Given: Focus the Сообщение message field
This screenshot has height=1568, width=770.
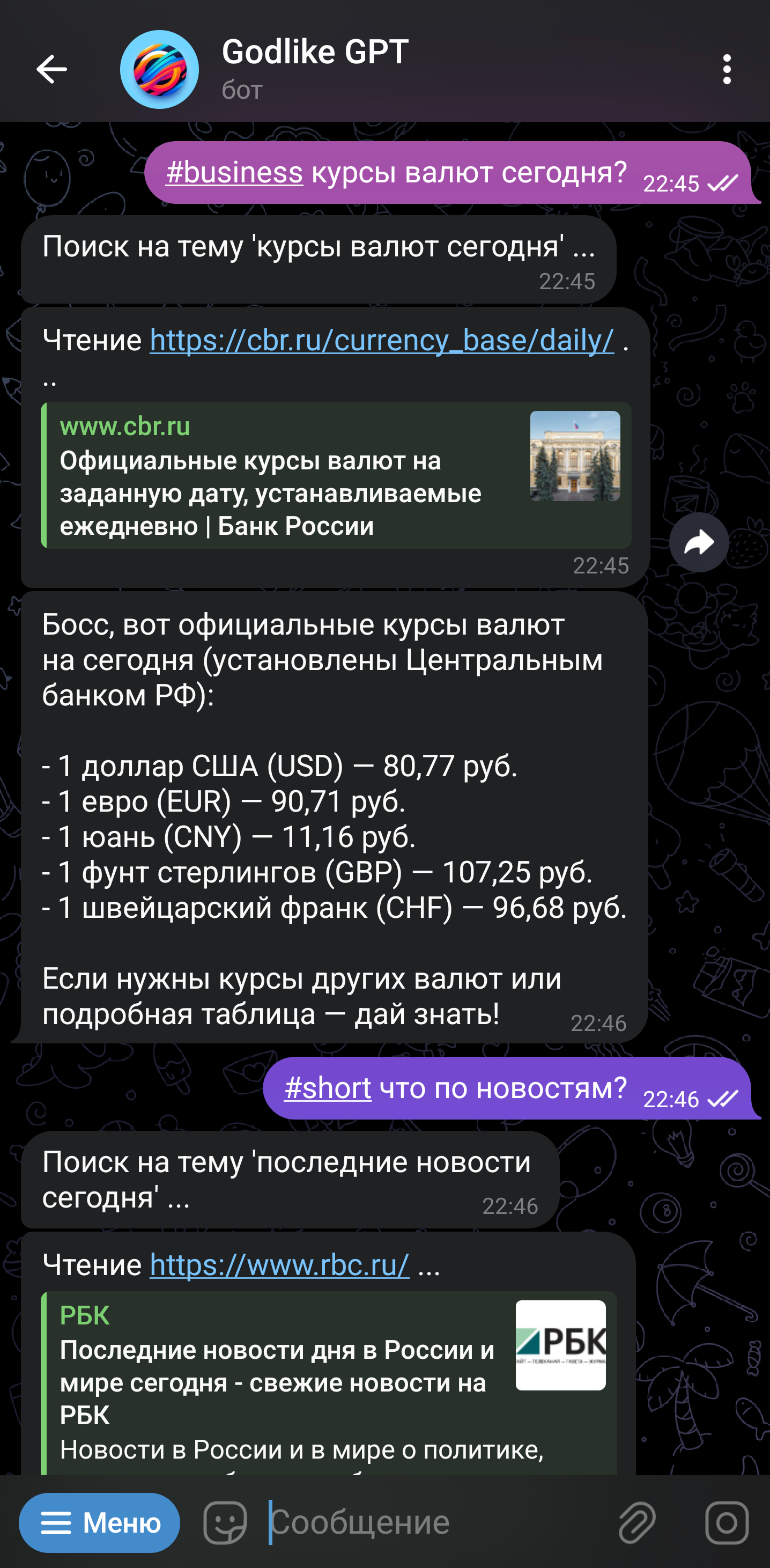Looking at the screenshot, I should point(426,1522).
